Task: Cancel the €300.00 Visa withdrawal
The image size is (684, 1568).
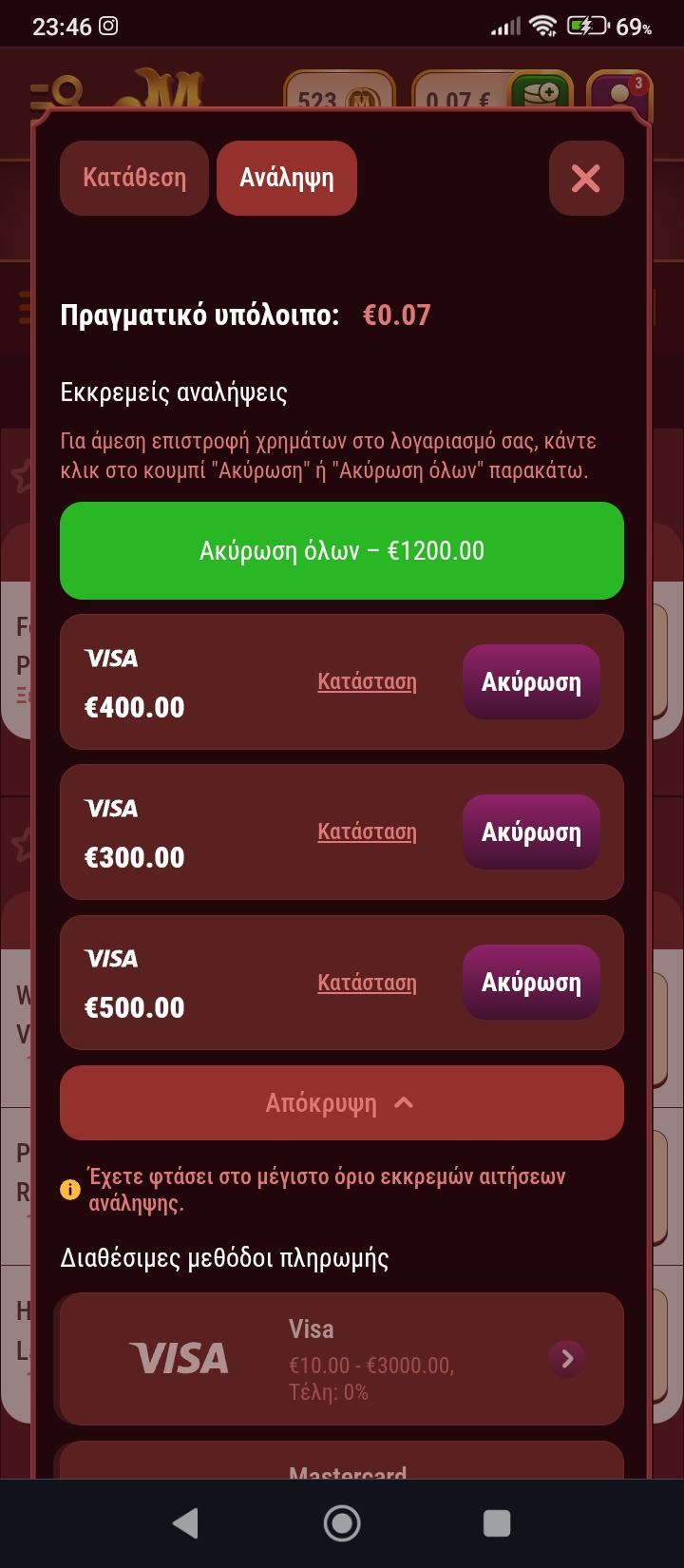Action: click(530, 832)
